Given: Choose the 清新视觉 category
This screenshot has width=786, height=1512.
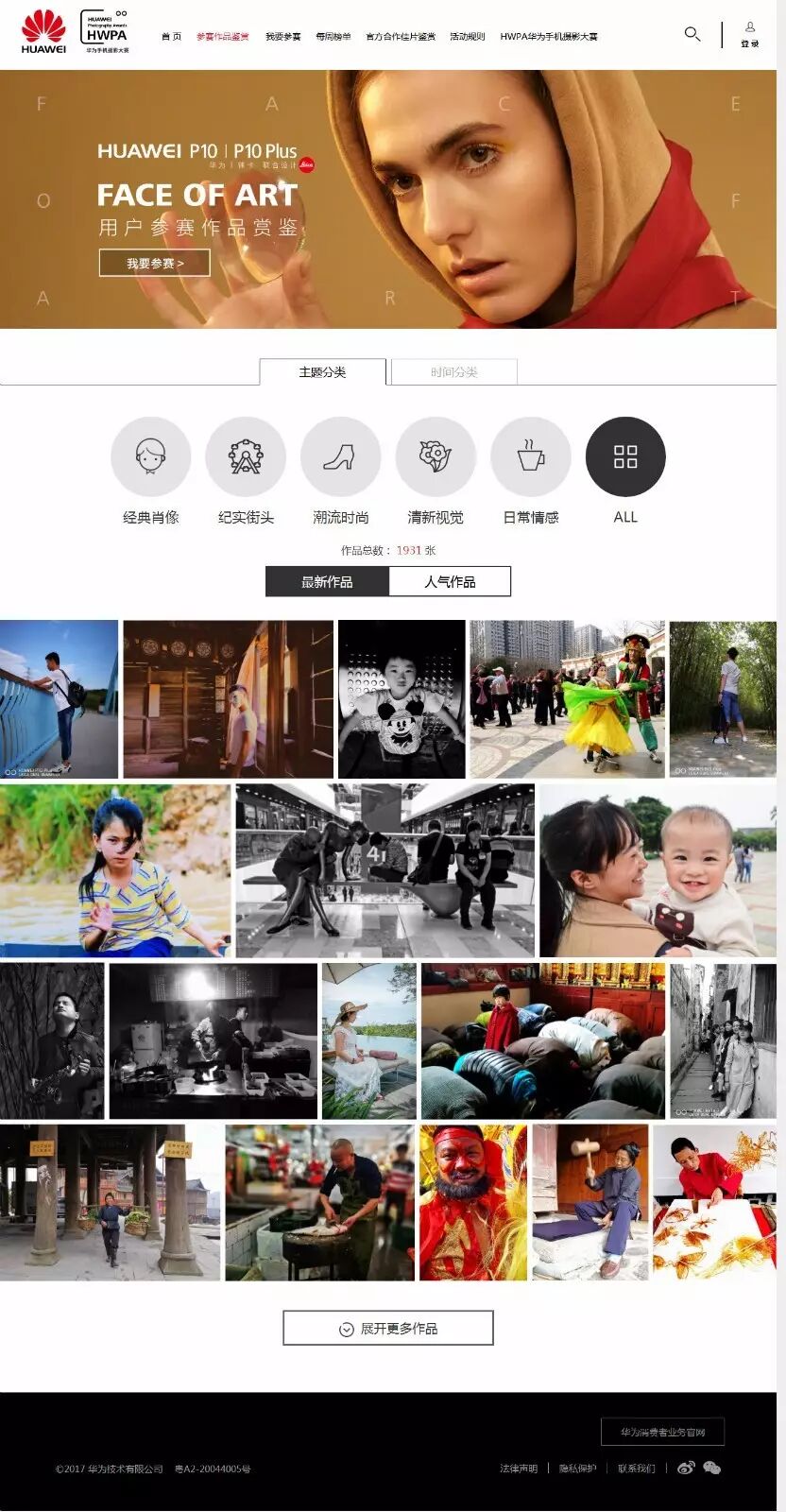Looking at the screenshot, I should point(436,457).
